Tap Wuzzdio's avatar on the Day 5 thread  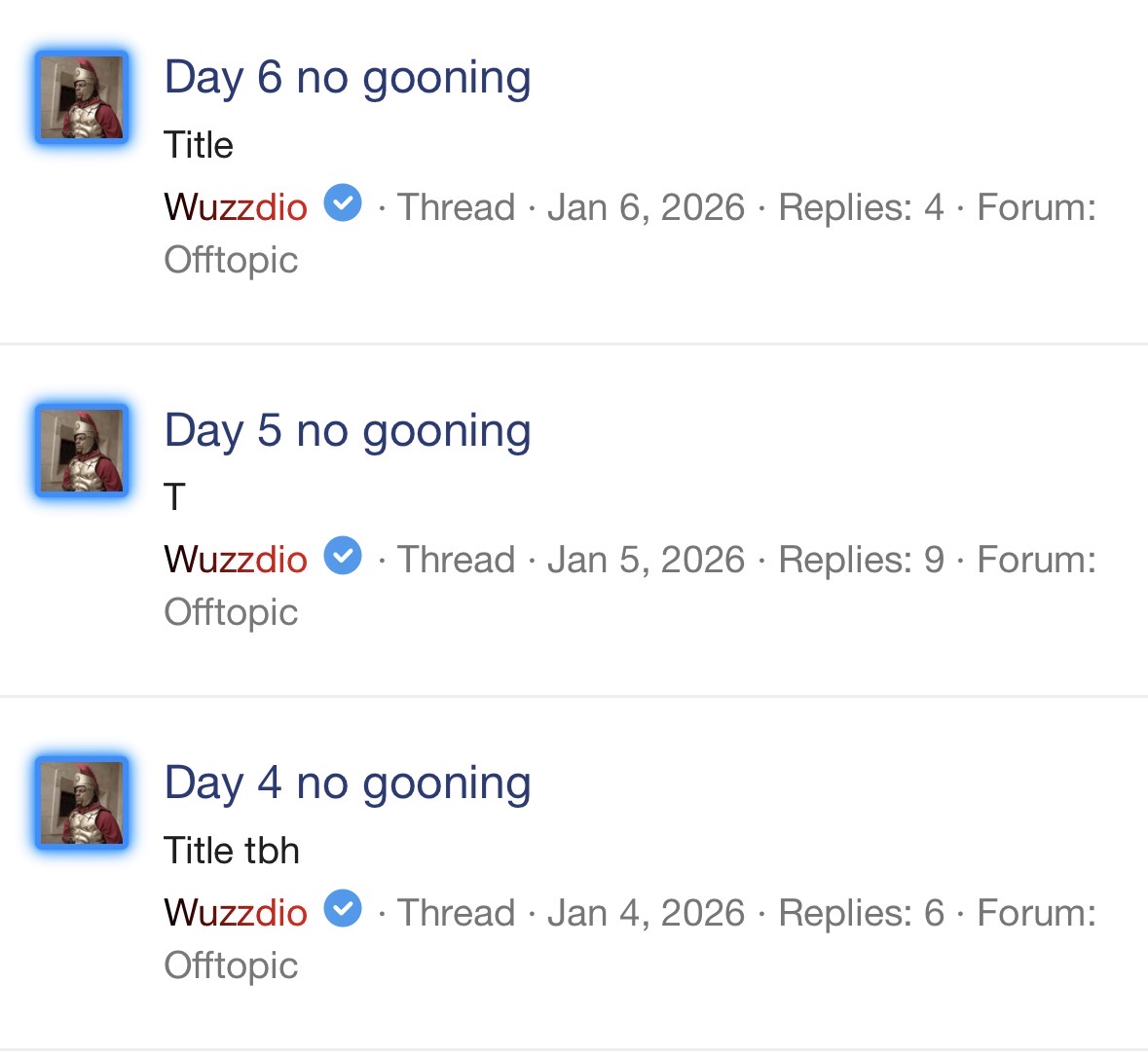[x=82, y=451]
